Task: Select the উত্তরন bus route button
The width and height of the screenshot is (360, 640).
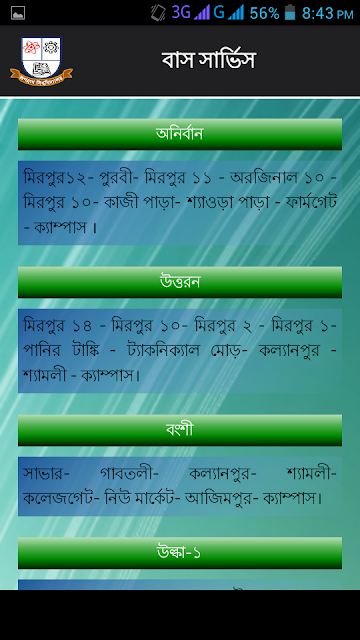Action: point(180,282)
